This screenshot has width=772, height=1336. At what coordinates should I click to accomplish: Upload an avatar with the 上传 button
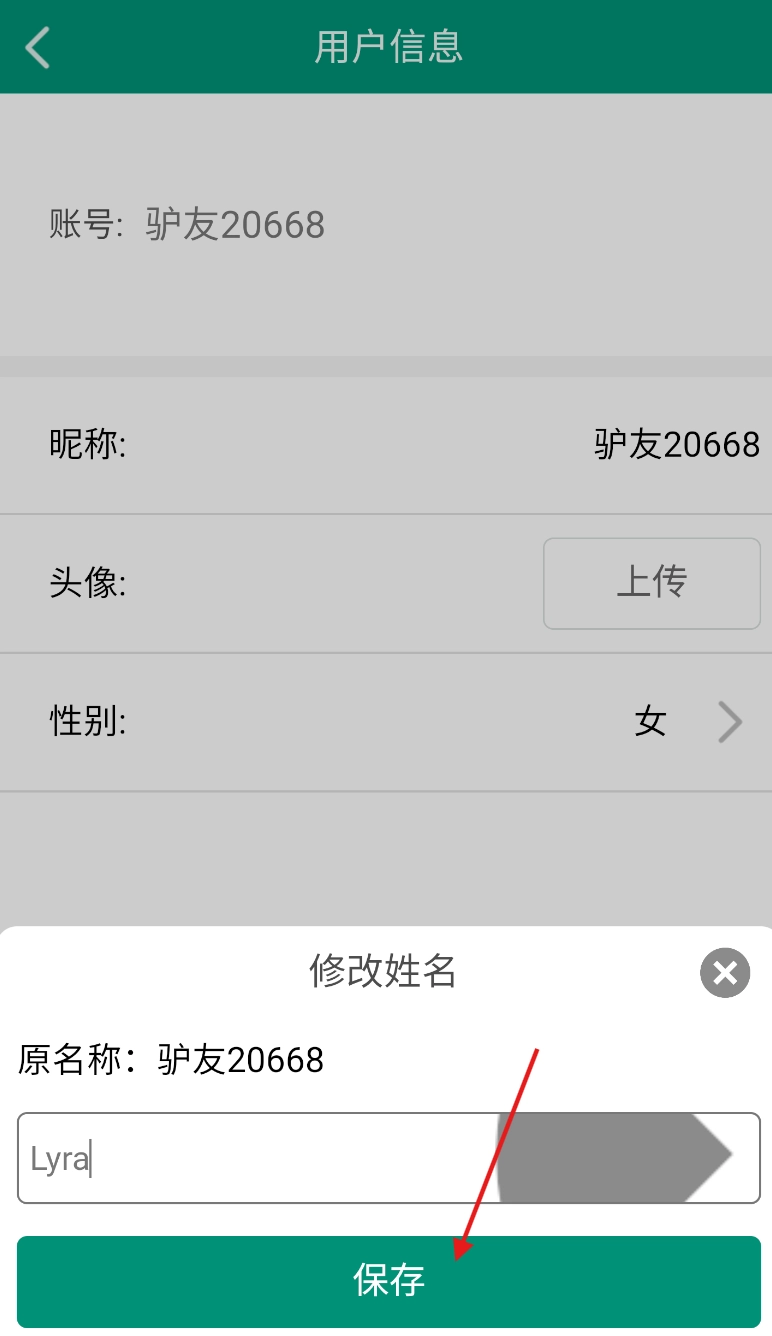coord(651,583)
